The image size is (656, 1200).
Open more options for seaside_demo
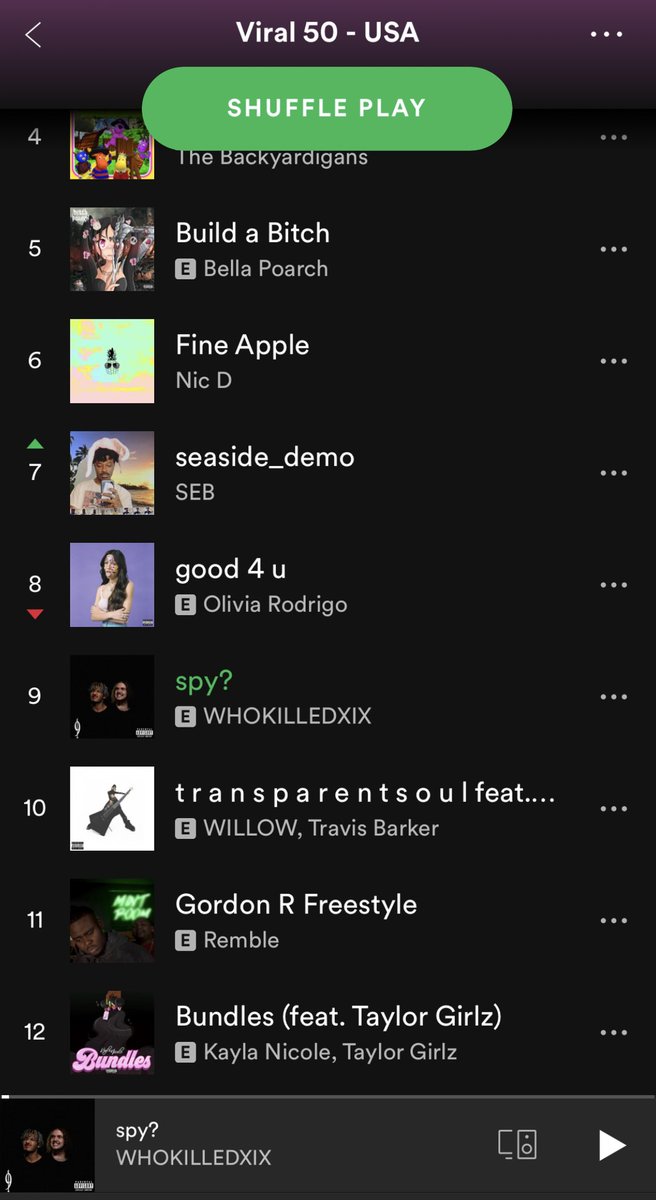point(613,473)
